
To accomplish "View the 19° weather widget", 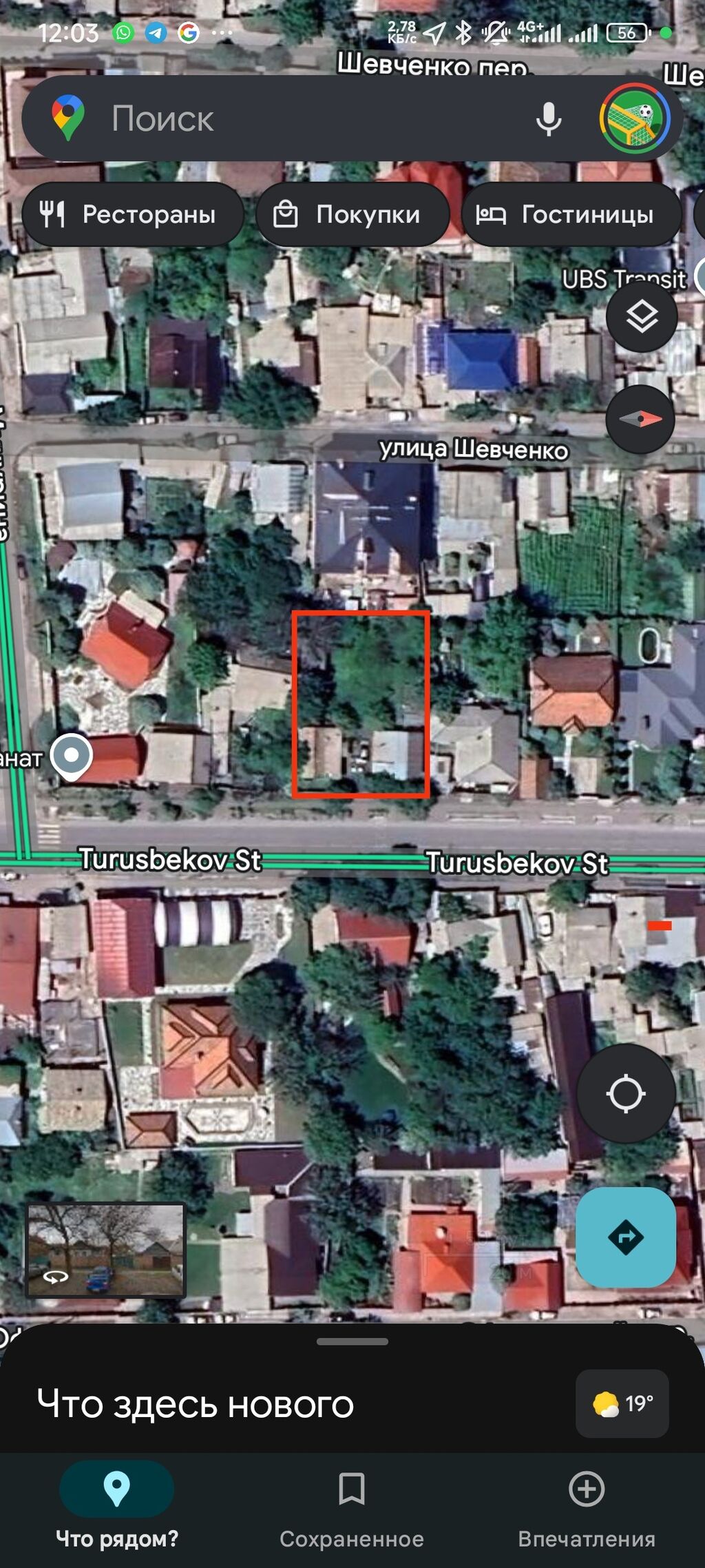I will (622, 1403).
